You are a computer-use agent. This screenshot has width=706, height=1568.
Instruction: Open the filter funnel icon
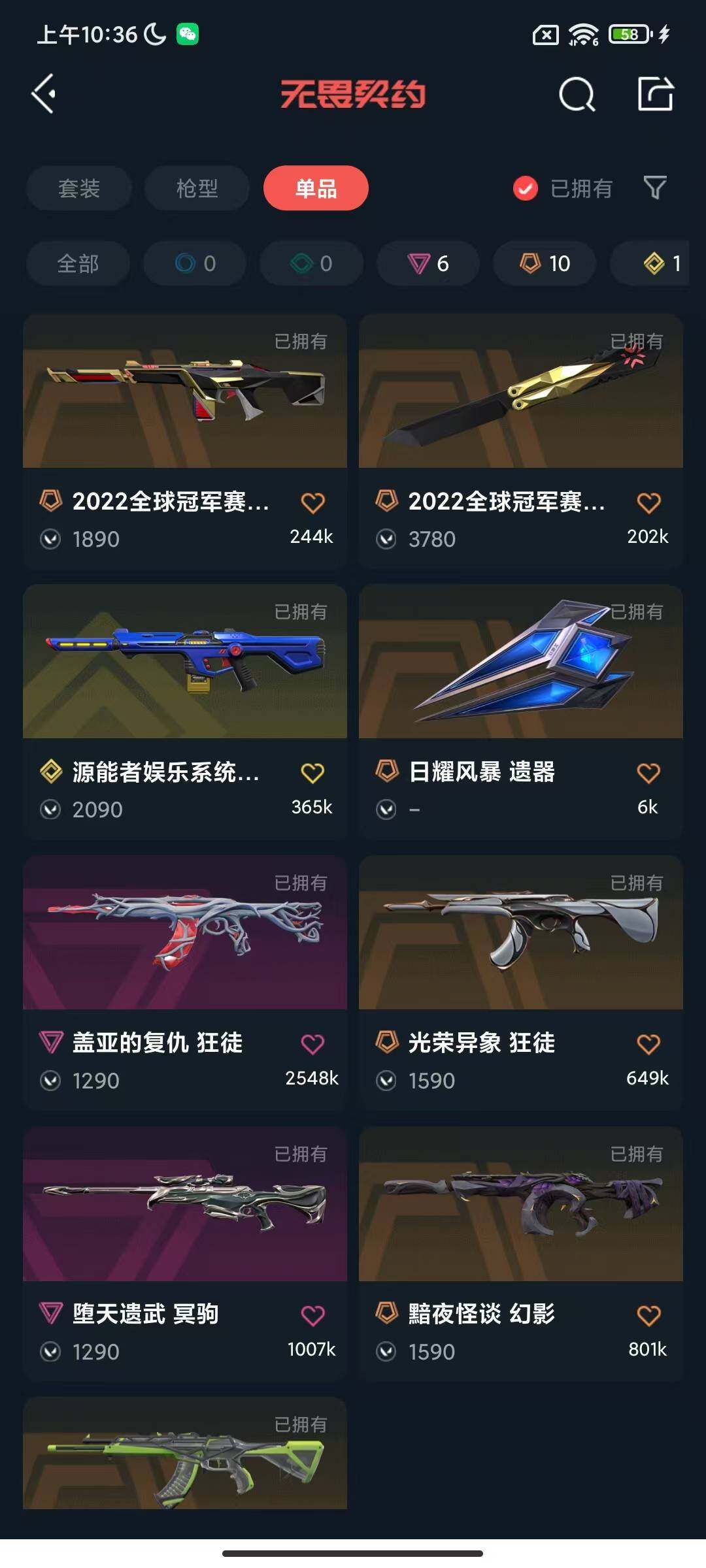(657, 188)
